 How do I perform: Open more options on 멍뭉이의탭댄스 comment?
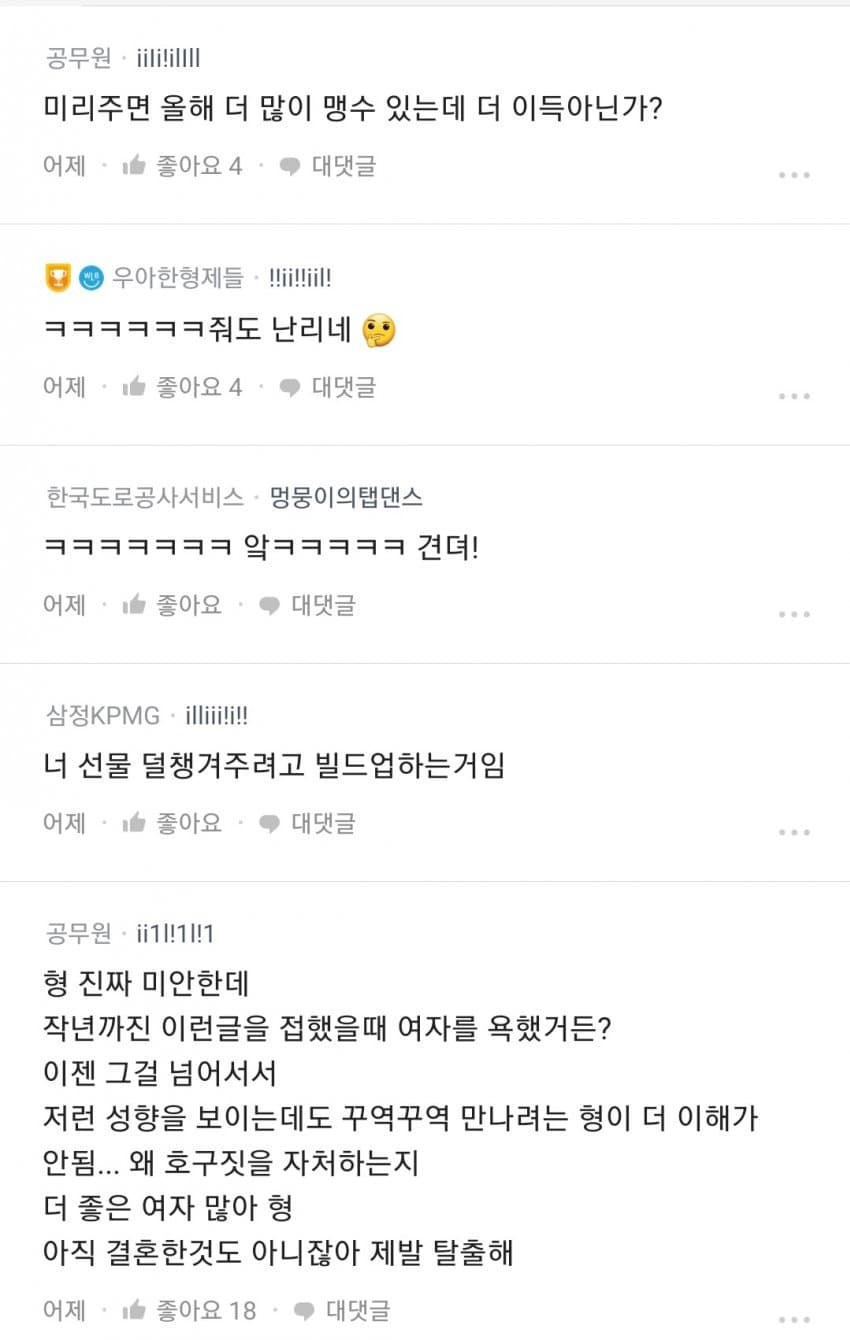794,614
